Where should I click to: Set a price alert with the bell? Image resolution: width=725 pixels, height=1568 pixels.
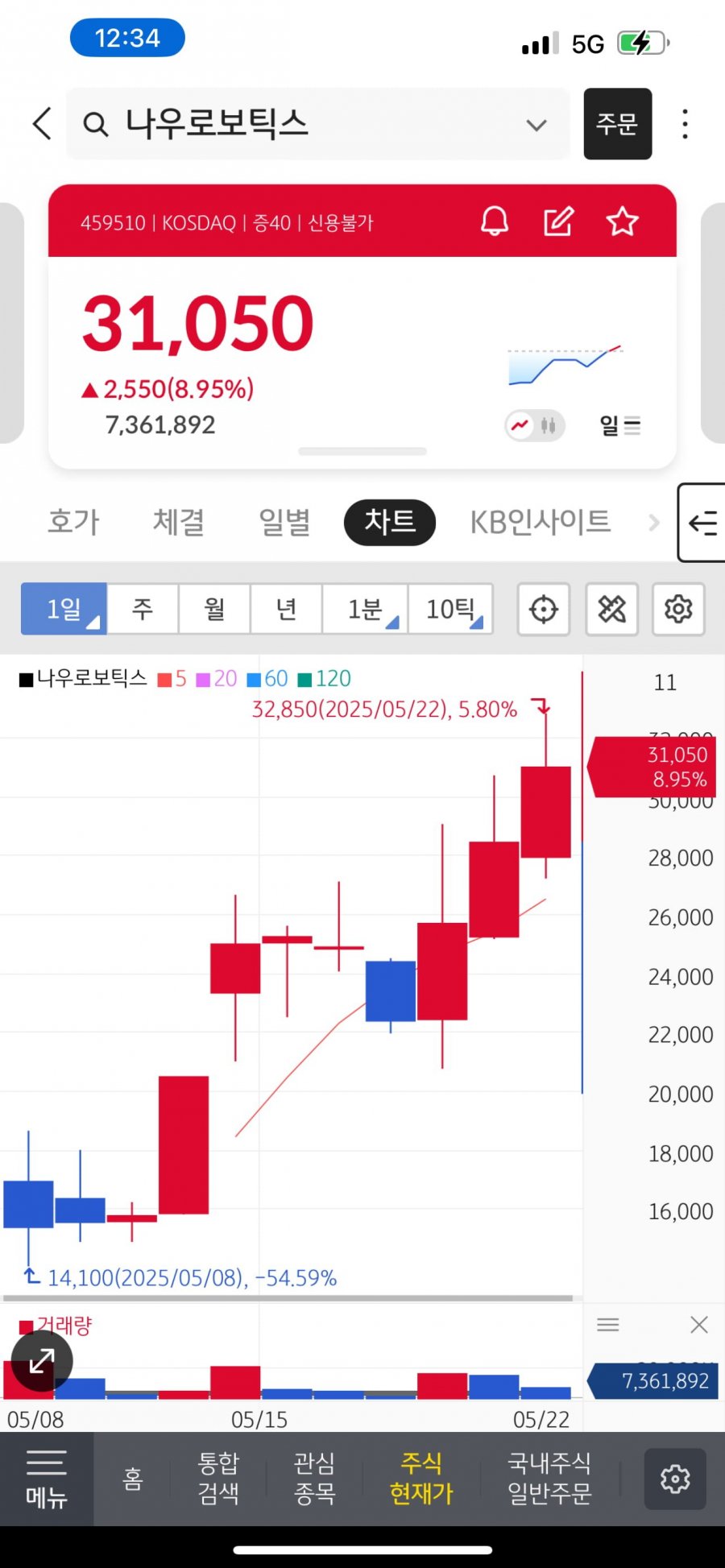tap(495, 221)
